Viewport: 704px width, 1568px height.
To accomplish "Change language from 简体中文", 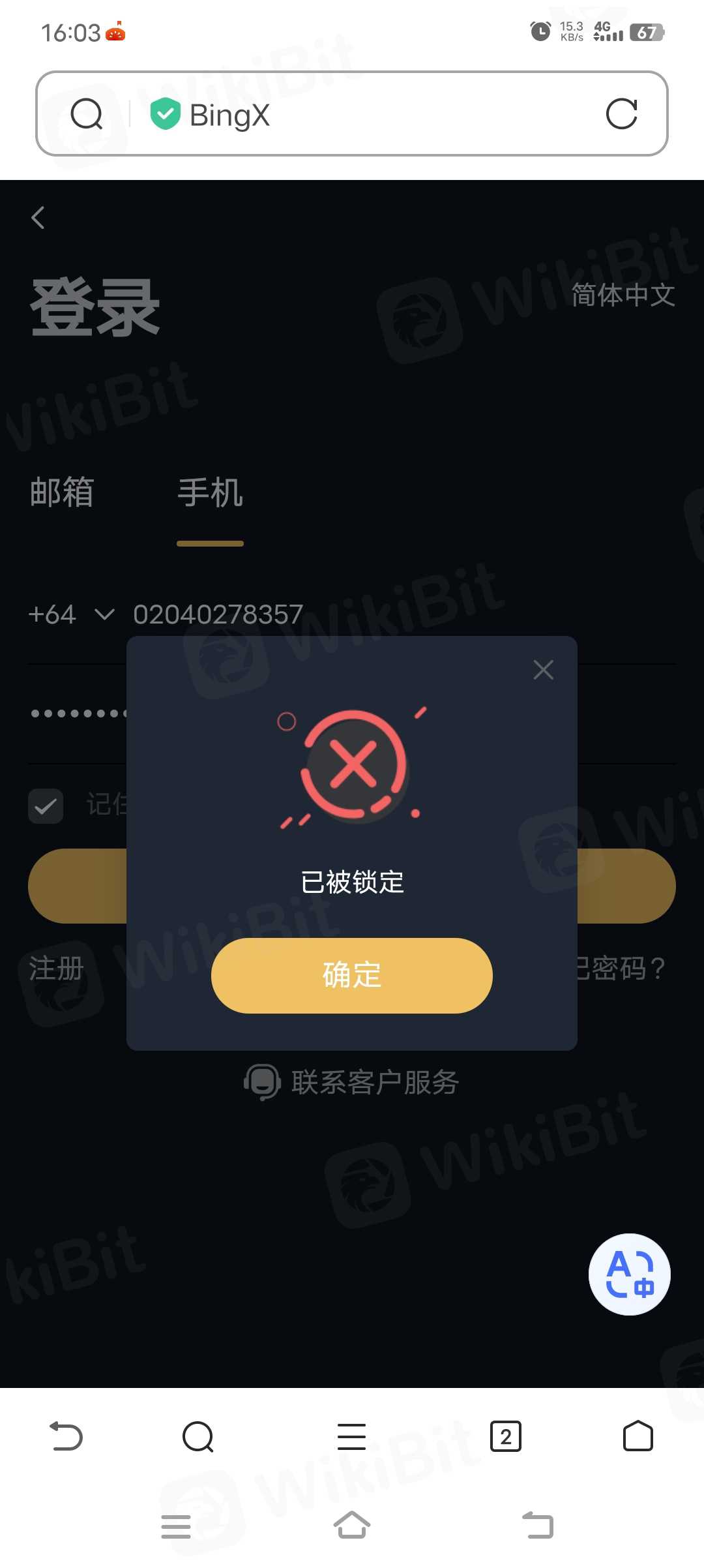I will click(623, 295).
